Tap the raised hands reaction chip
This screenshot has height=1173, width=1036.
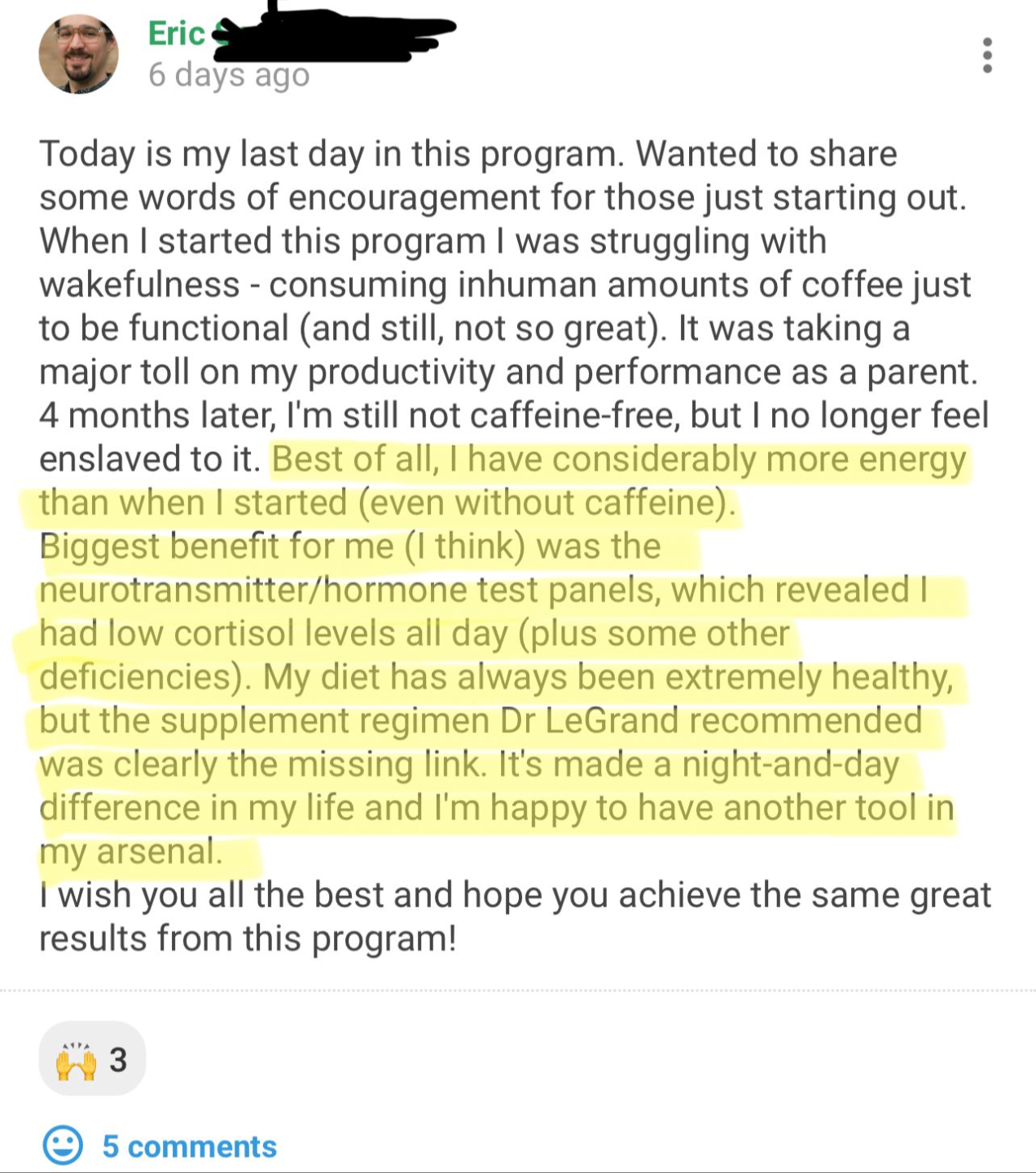[92, 1059]
